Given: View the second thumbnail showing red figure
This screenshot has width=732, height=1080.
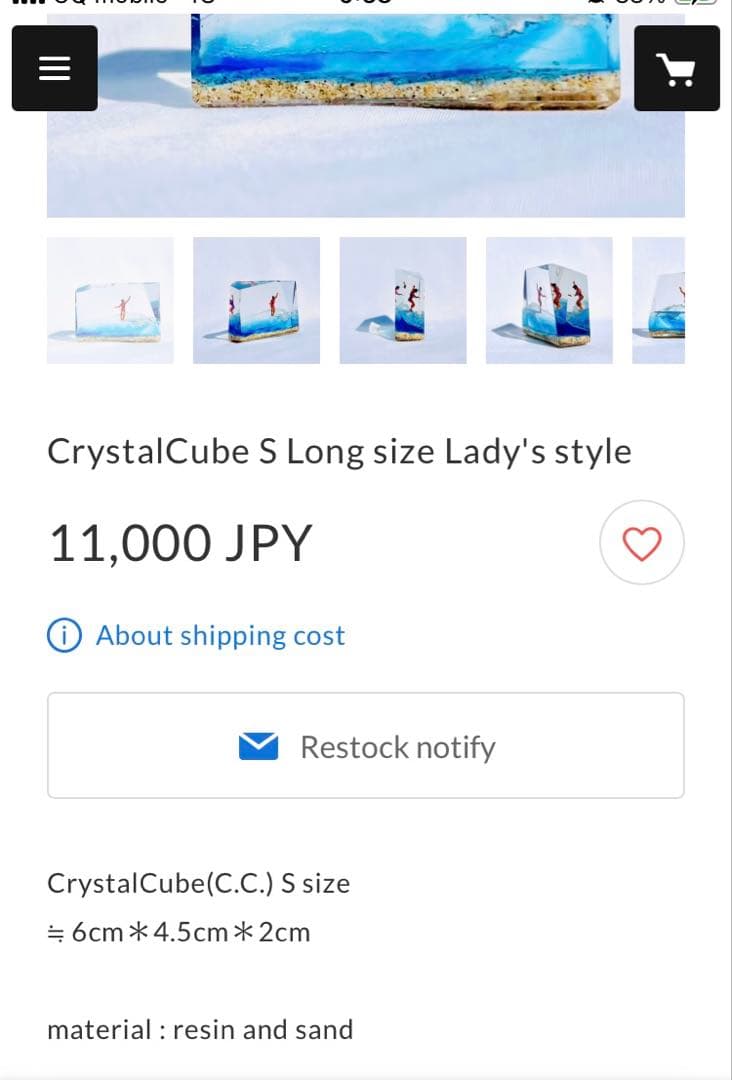Looking at the screenshot, I should pos(257,300).
